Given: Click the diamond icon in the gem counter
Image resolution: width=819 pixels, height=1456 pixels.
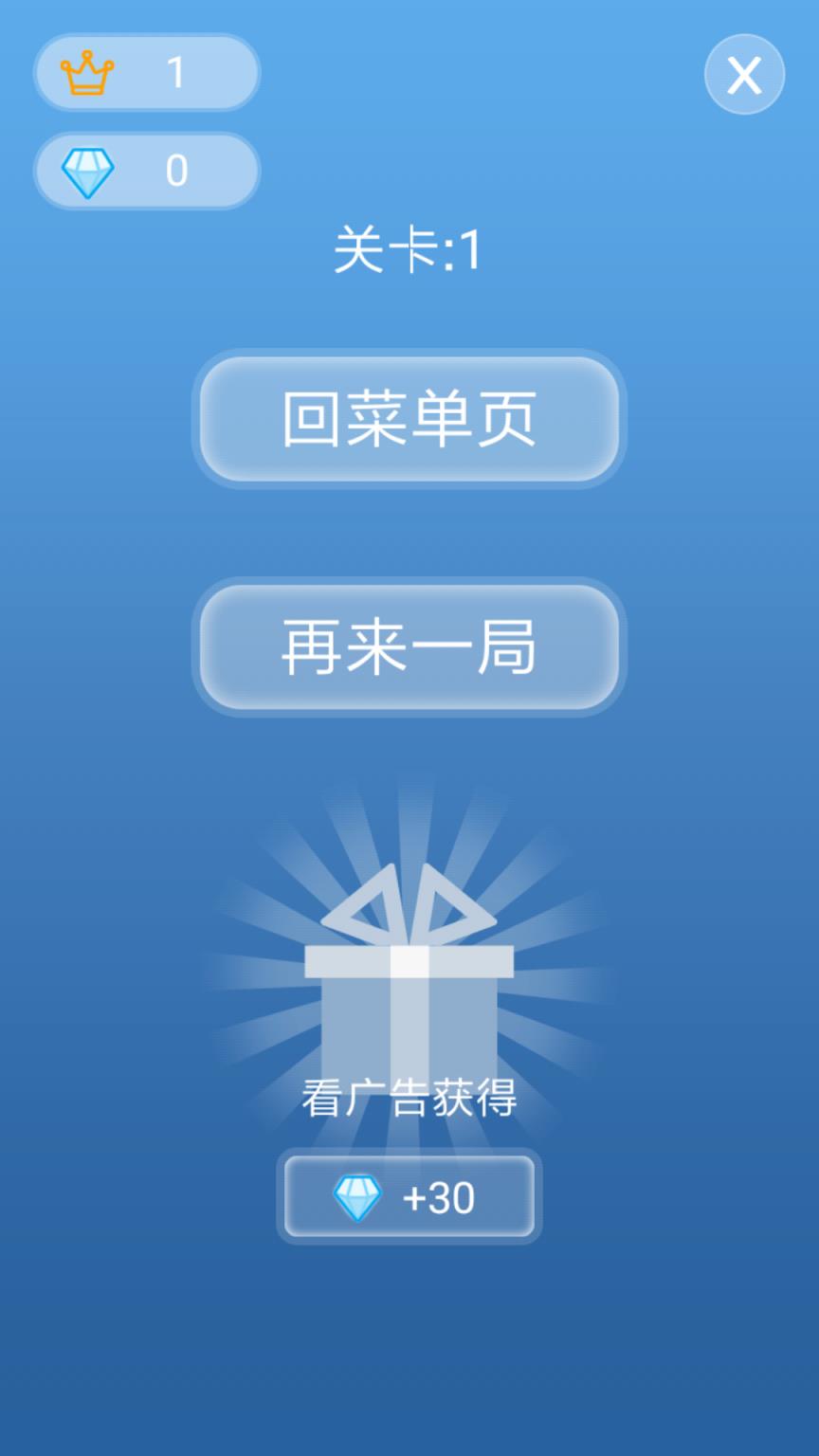Looking at the screenshot, I should pos(88,169).
